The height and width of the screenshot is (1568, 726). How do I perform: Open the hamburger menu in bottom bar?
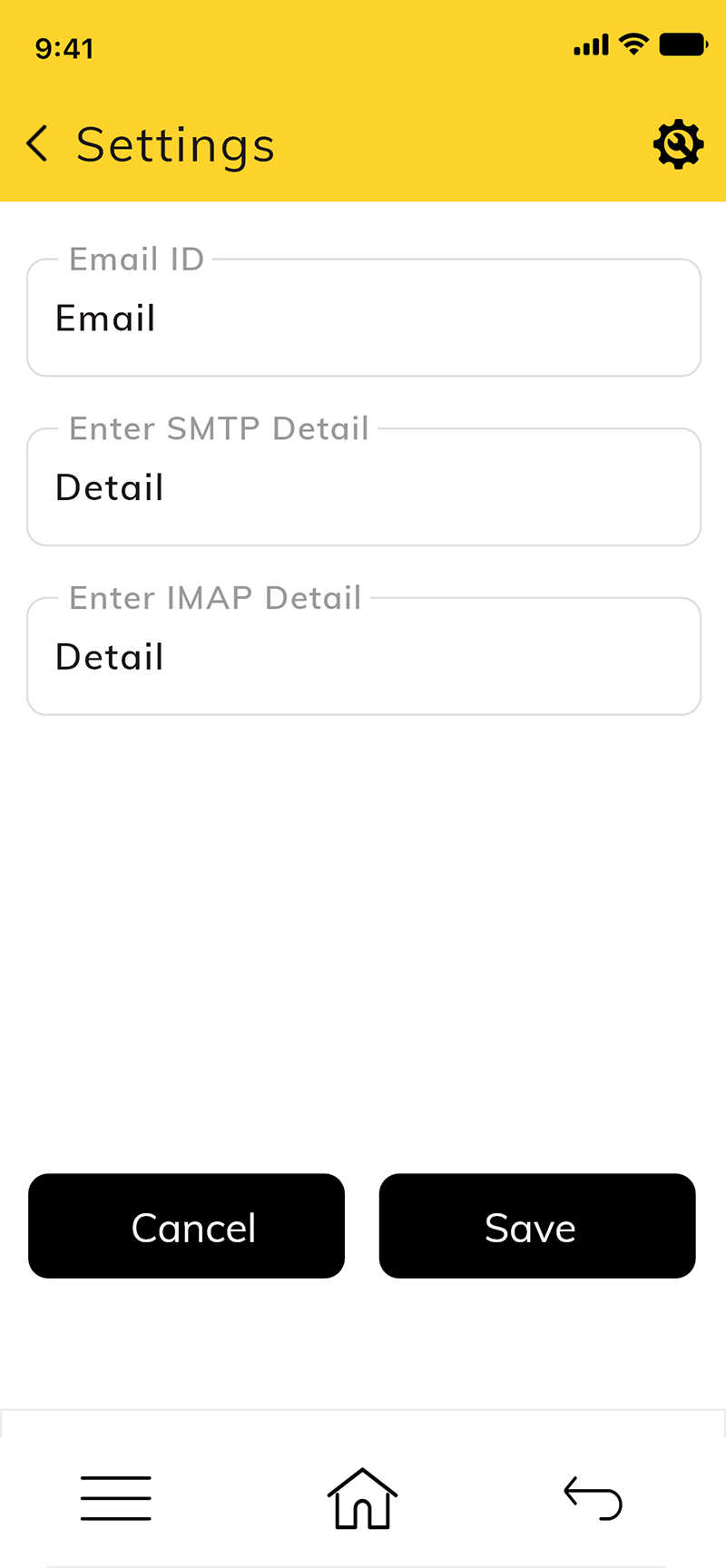point(116,1498)
